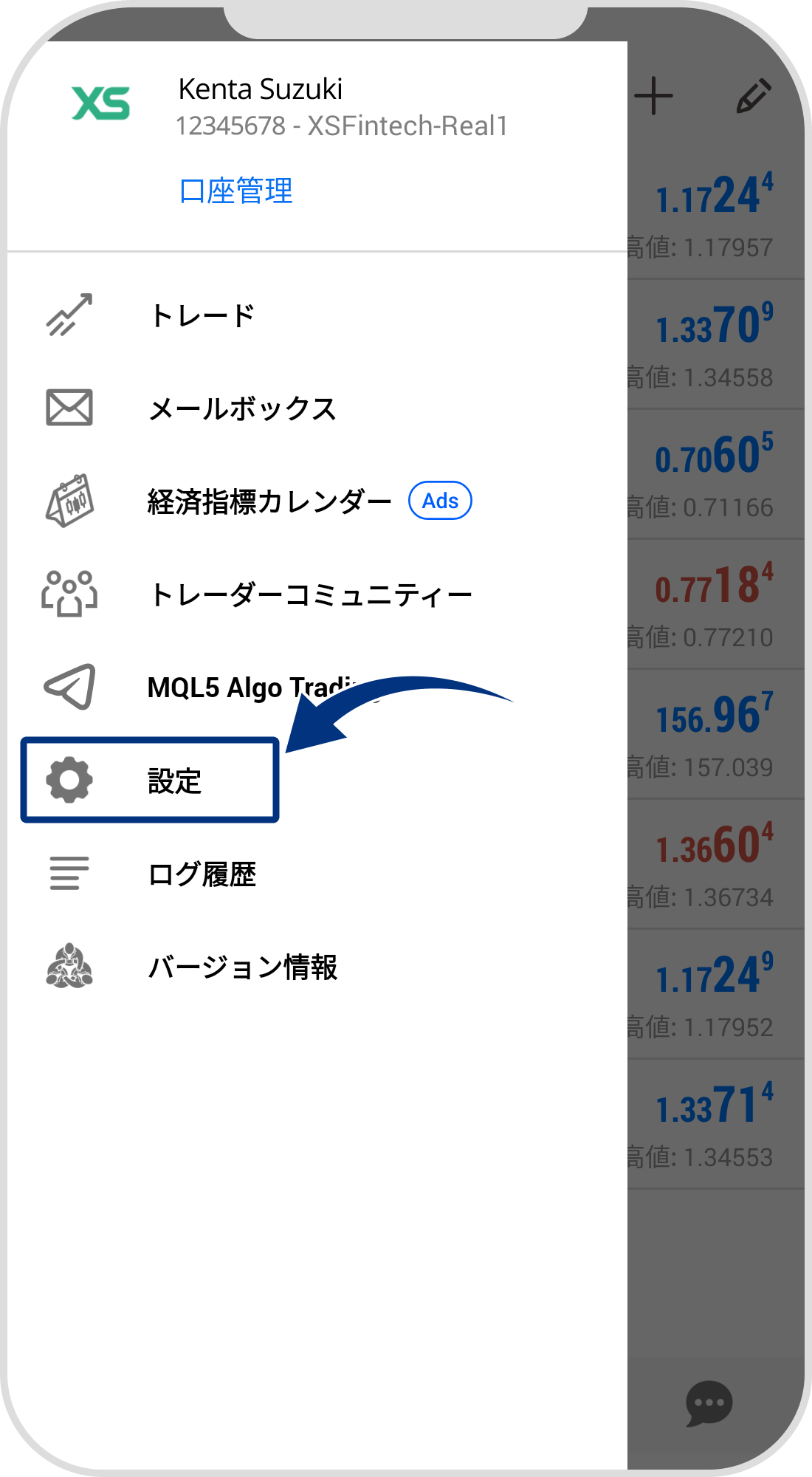Select the トレード chart icon
Image resolution: width=812 pixels, height=1477 pixels.
[69, 313]
